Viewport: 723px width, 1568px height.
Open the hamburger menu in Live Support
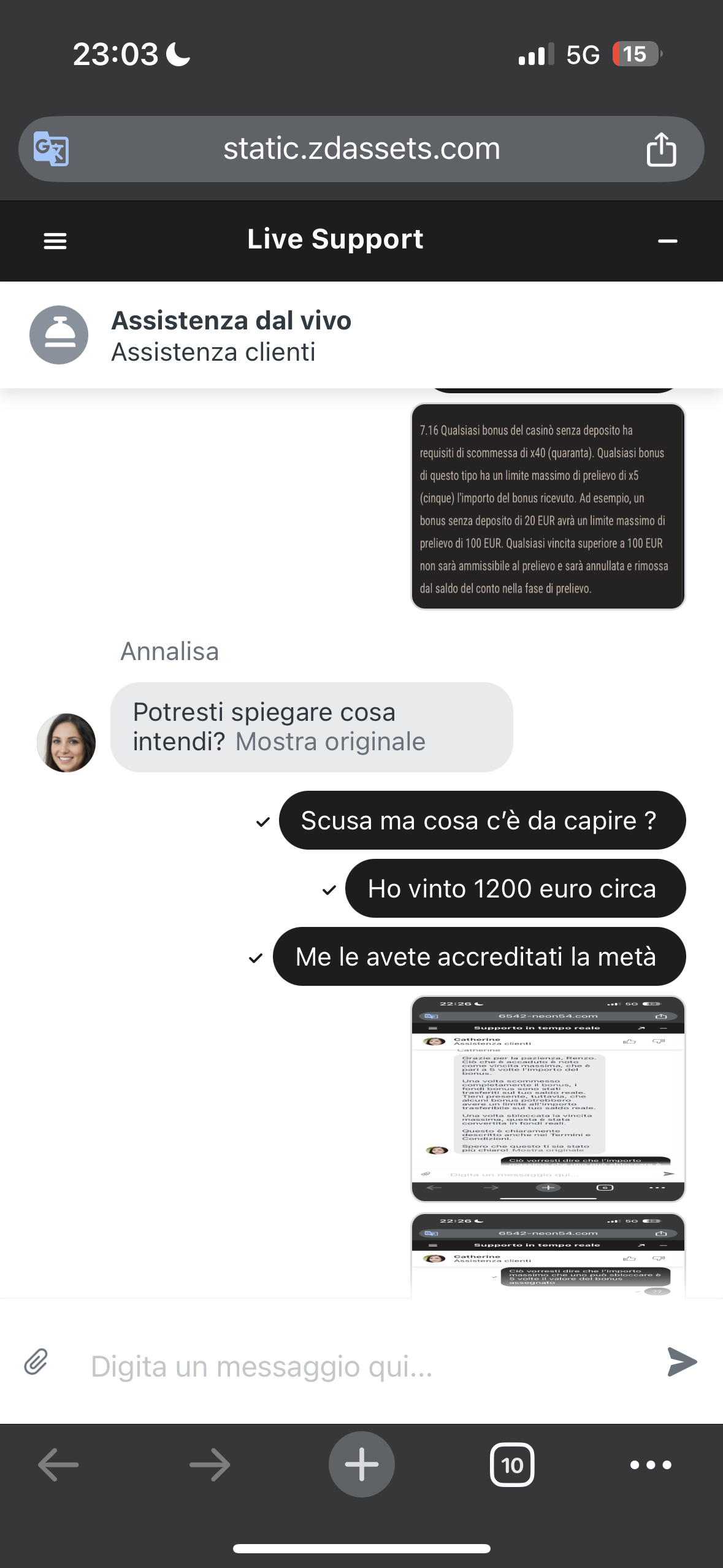pyautogui.click(x=55, y=241)
